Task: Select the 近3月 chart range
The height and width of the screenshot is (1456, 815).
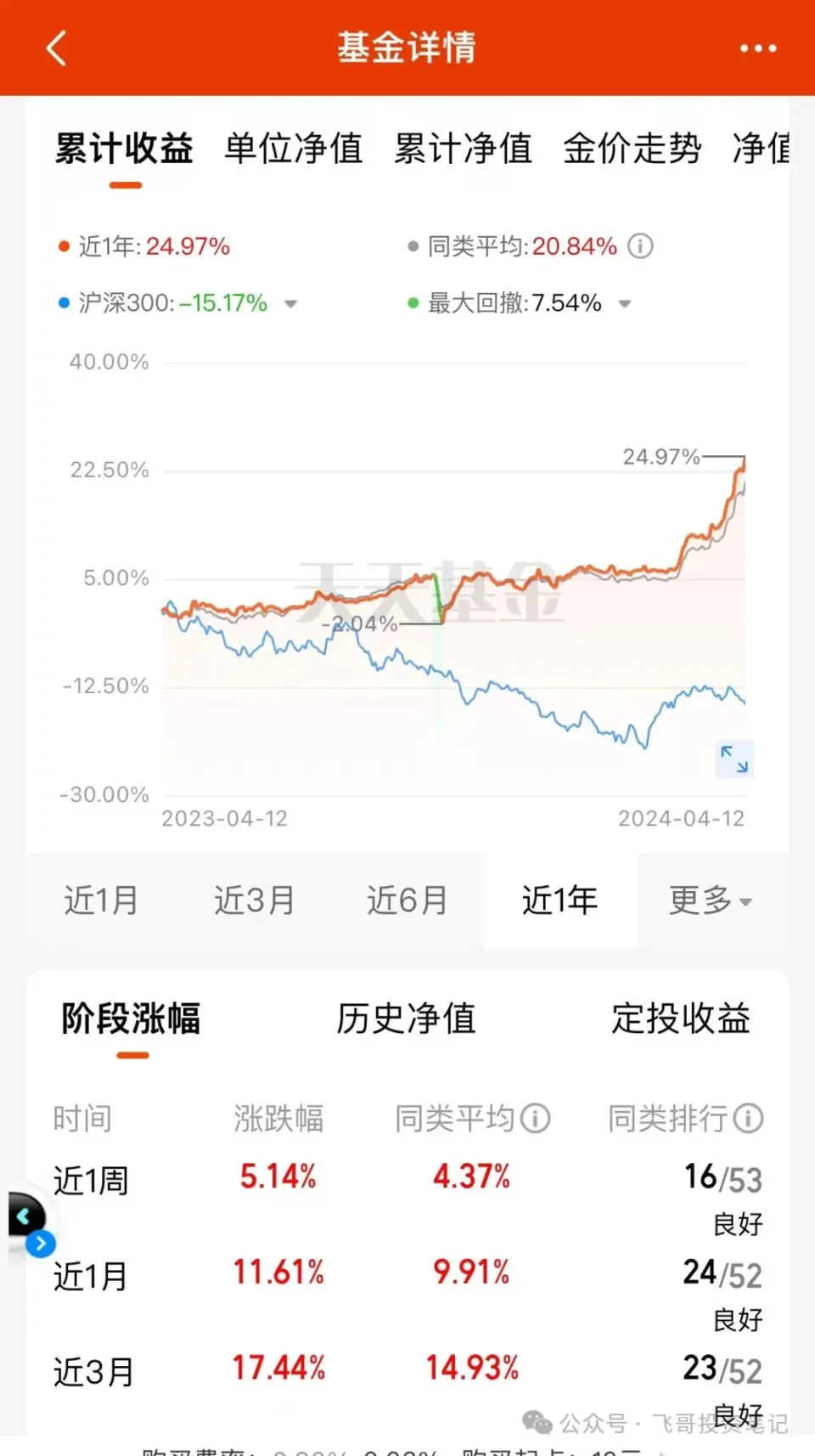Action: (x=254, y=900)
